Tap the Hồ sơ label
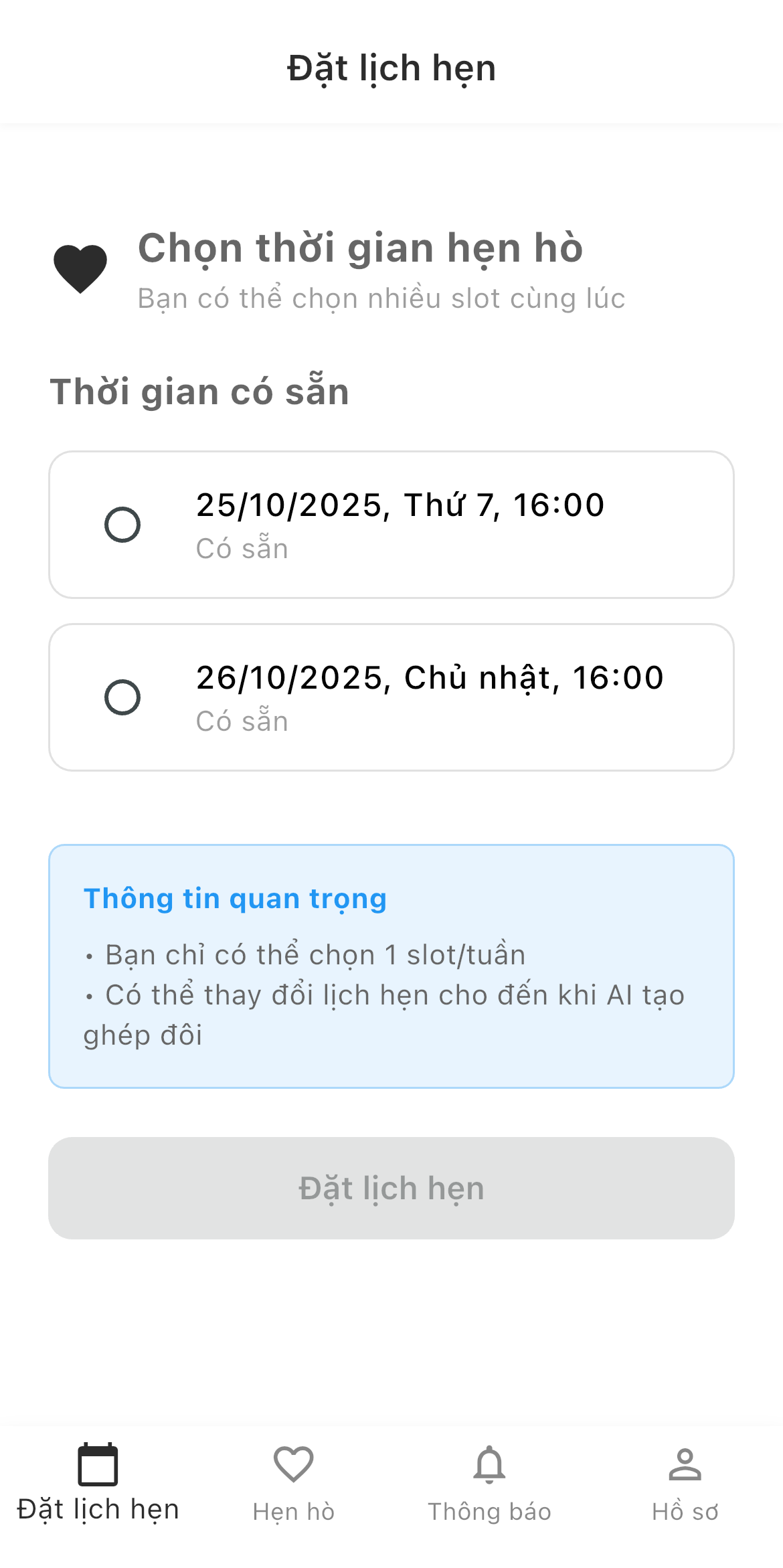 click(x=685, y=1510)
